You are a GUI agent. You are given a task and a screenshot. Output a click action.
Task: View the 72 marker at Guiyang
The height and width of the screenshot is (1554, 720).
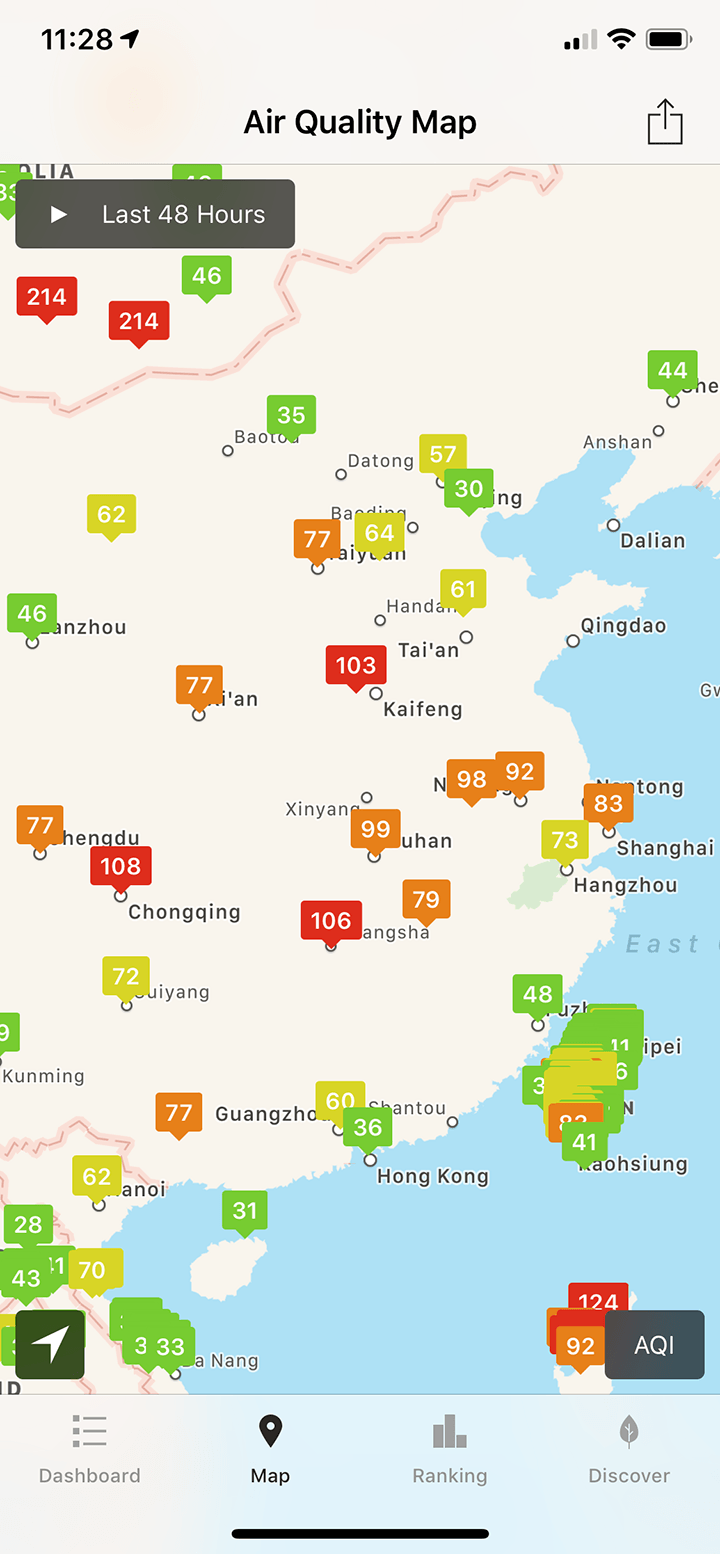126,976
